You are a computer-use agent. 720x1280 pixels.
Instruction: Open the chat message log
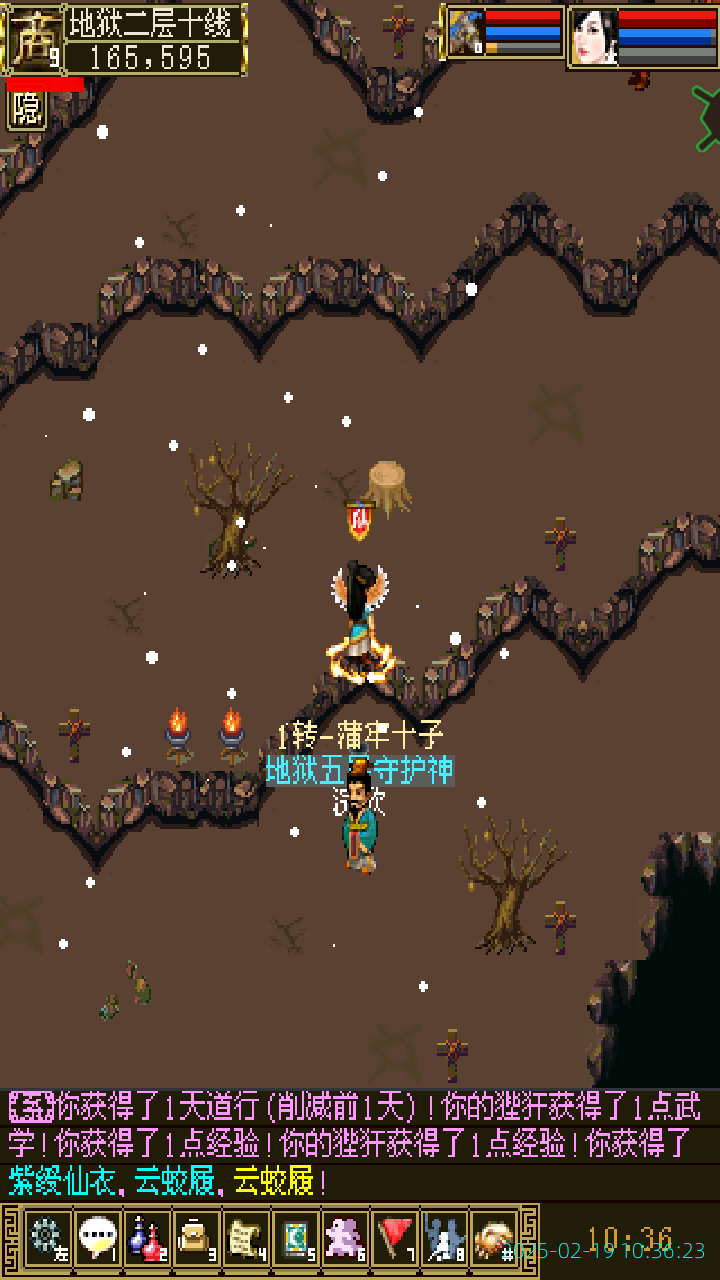[360, 1145]
